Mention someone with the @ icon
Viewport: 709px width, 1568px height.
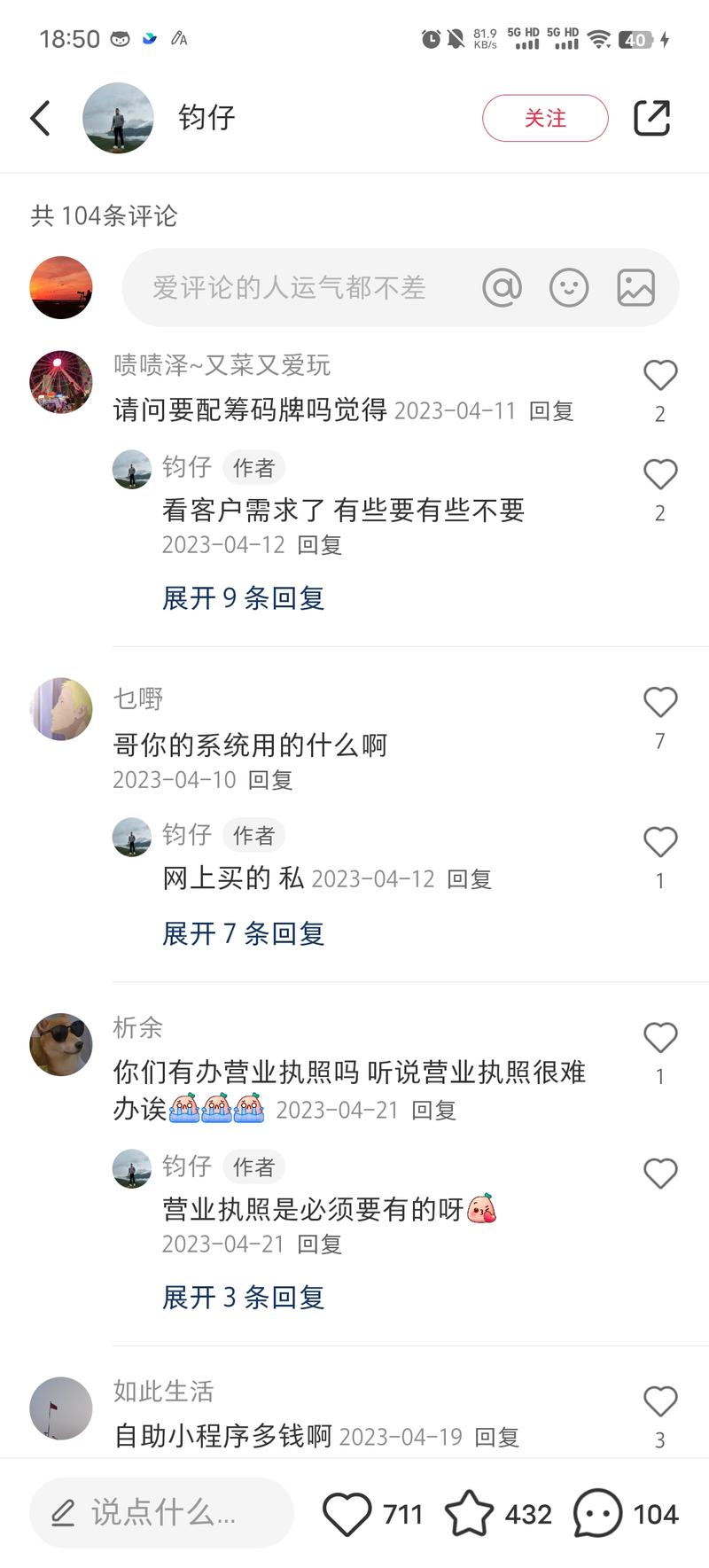point(502,287)
